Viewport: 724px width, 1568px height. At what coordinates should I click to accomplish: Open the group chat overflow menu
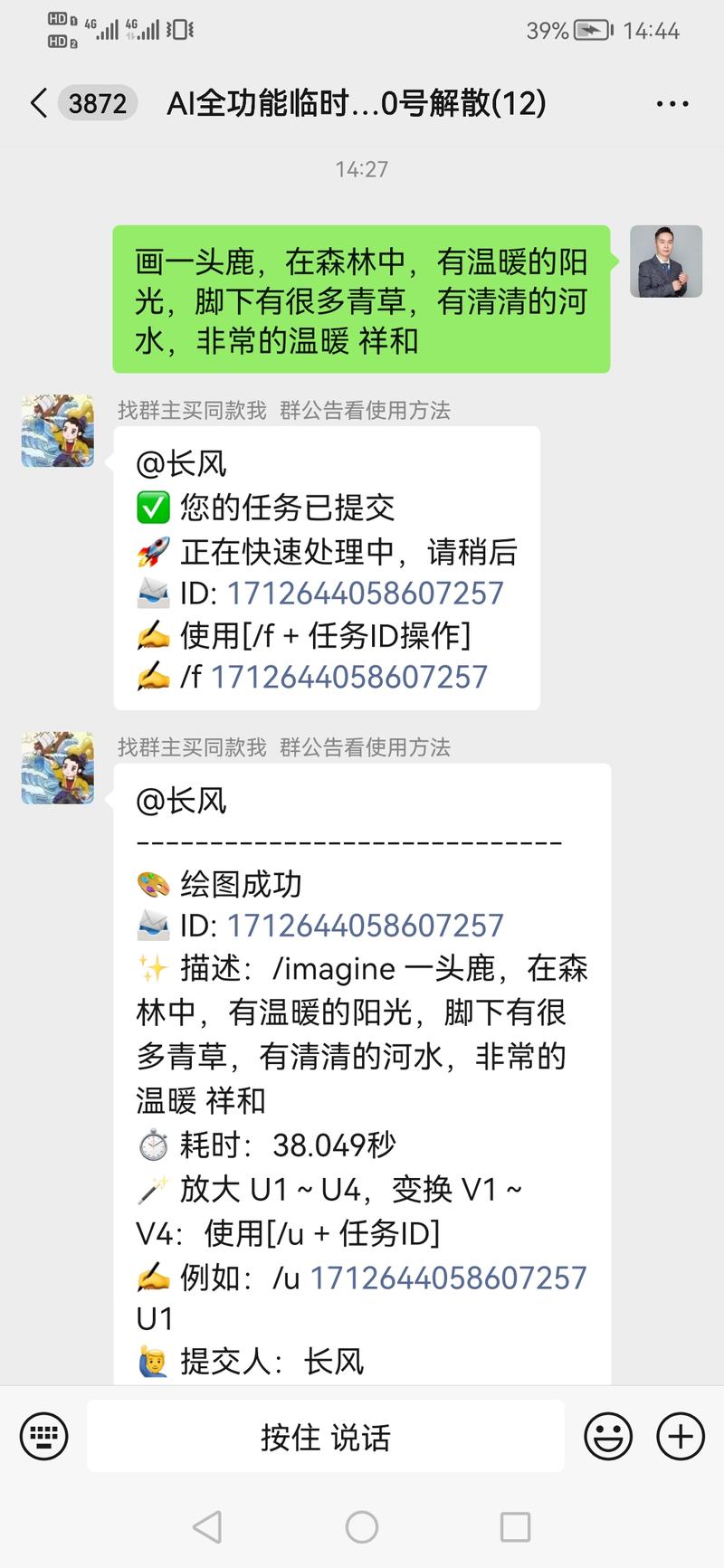pos(672,104)
